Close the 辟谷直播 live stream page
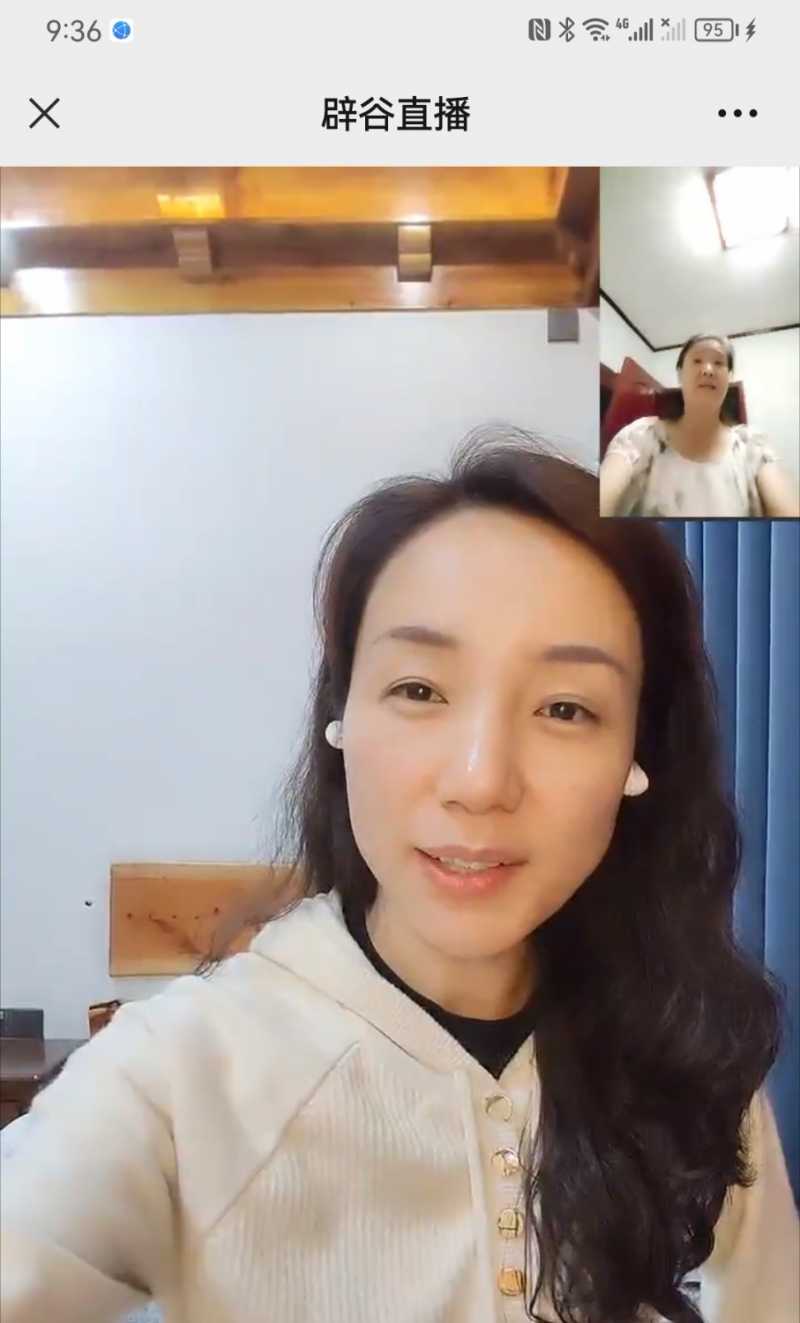This screenshot has height=1323, width=800. pyautogui.click(x=44, y=114)
